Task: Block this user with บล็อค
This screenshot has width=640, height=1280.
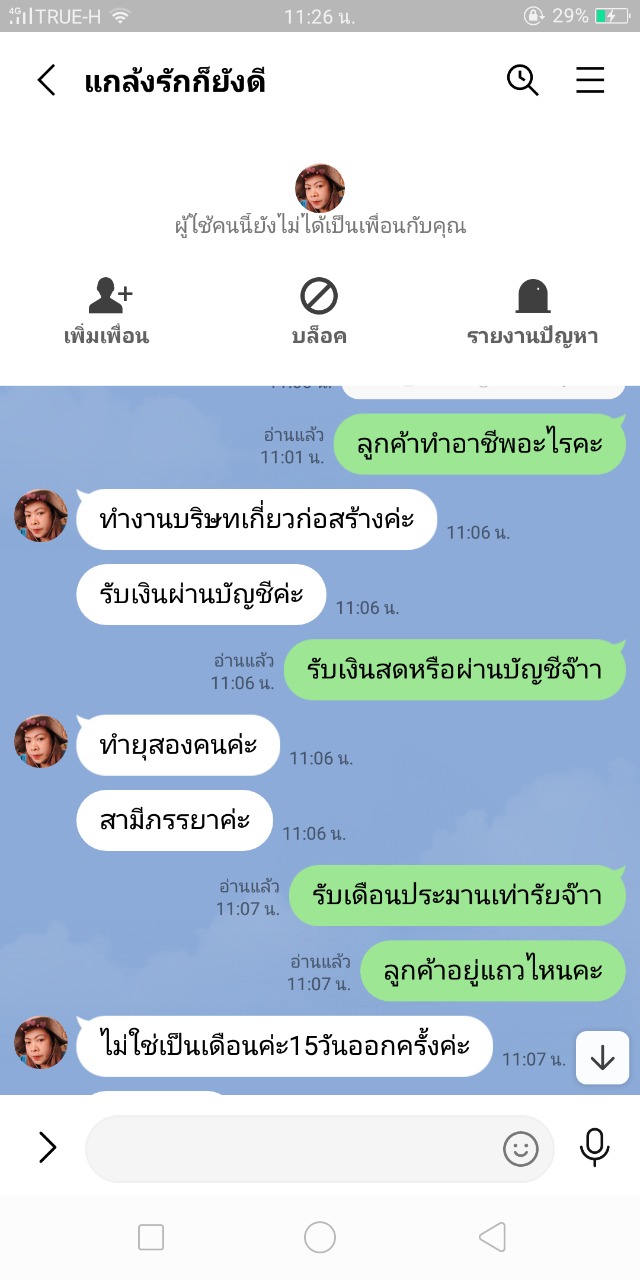Action: point(319,311)
